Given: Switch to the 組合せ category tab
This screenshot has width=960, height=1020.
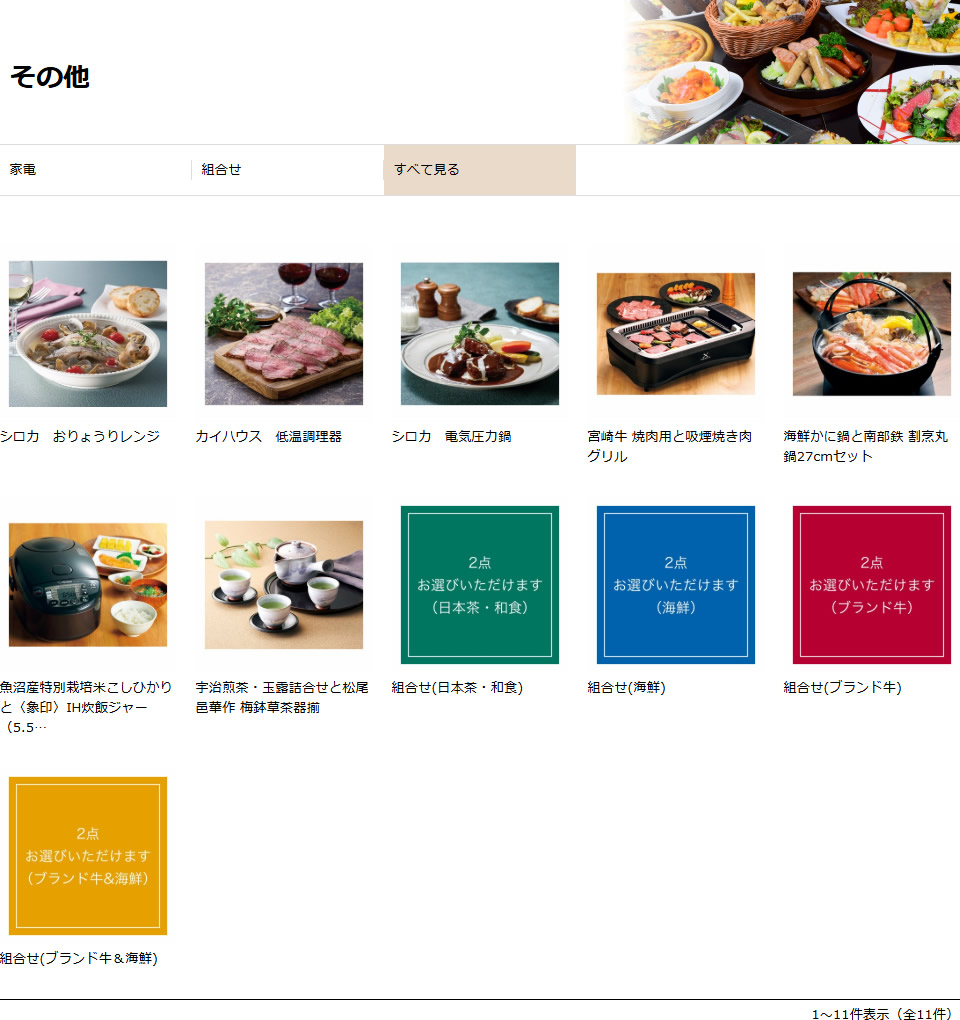Looking at the screenshot, I should point(287,170).
